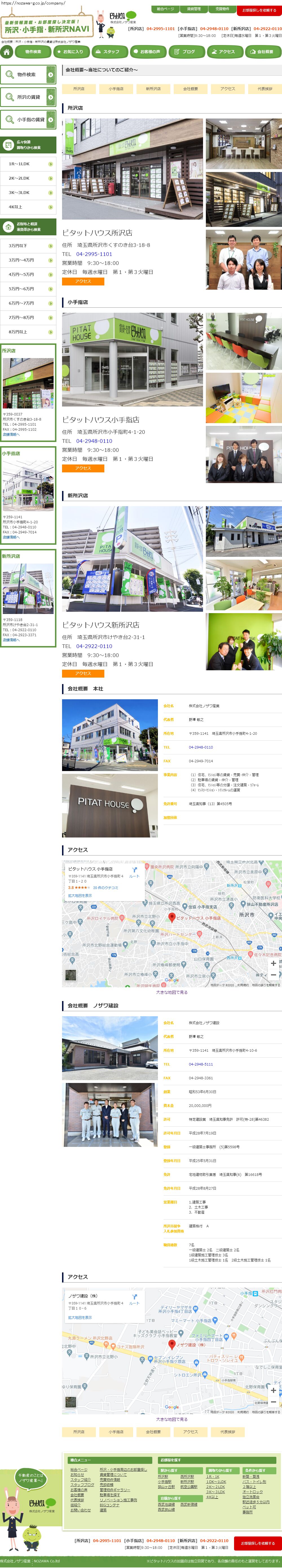The image size is (282, 1568).
Task: Zoom in on the ピタットハウス小手指店 map
Action: 273,964
